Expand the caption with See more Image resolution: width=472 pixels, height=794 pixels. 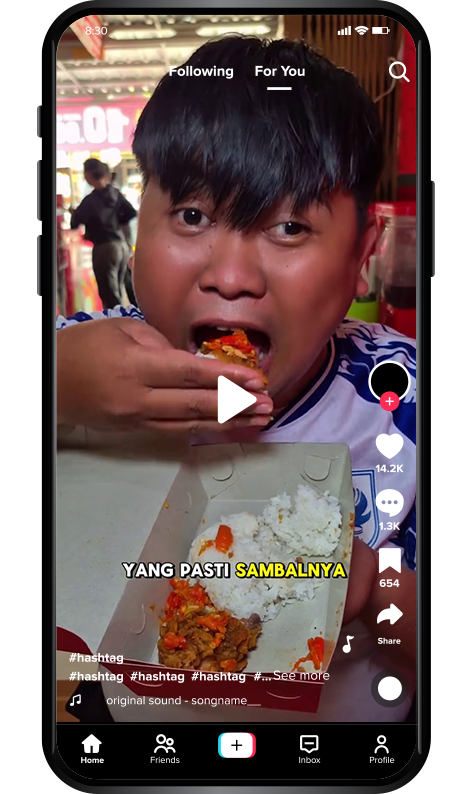[301, 676]
